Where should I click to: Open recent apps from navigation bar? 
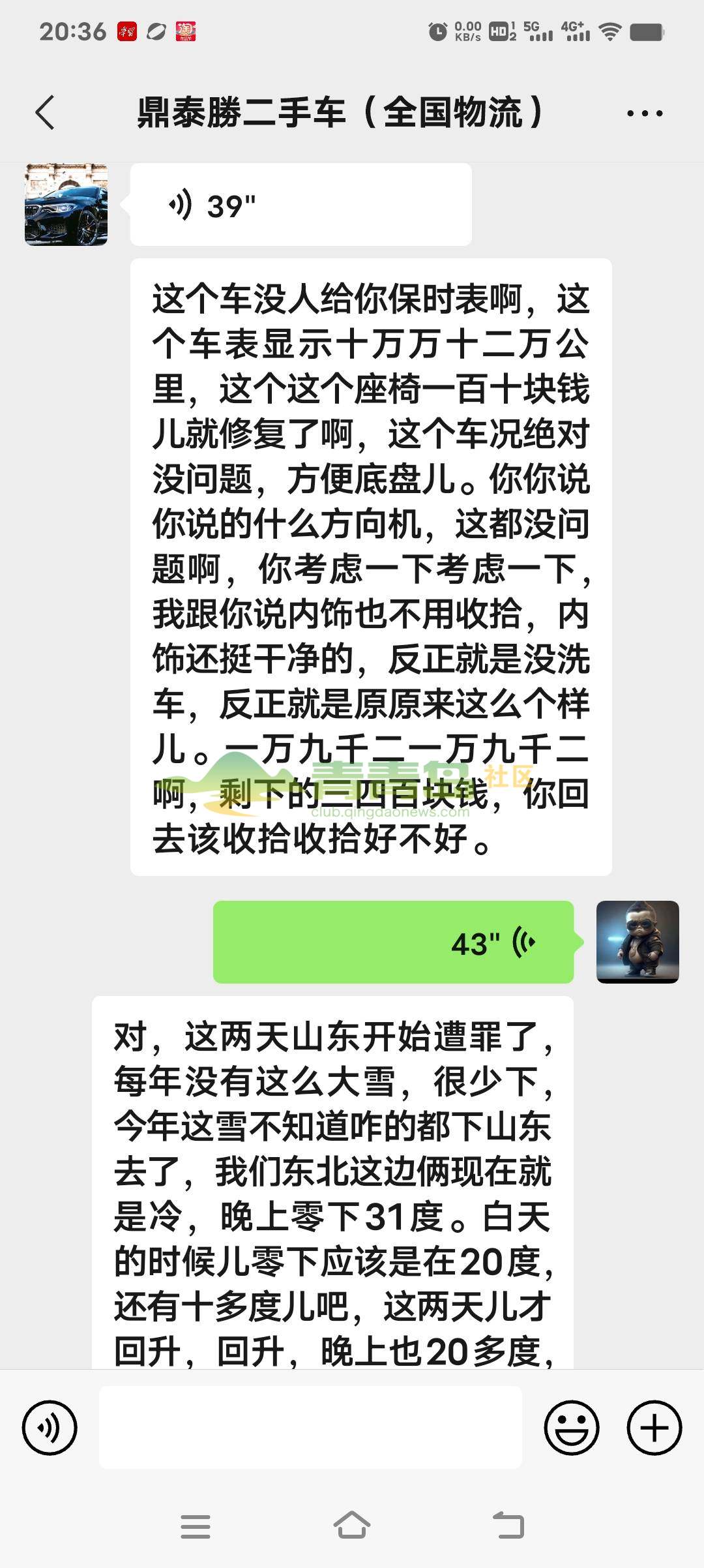[196, 1526]
